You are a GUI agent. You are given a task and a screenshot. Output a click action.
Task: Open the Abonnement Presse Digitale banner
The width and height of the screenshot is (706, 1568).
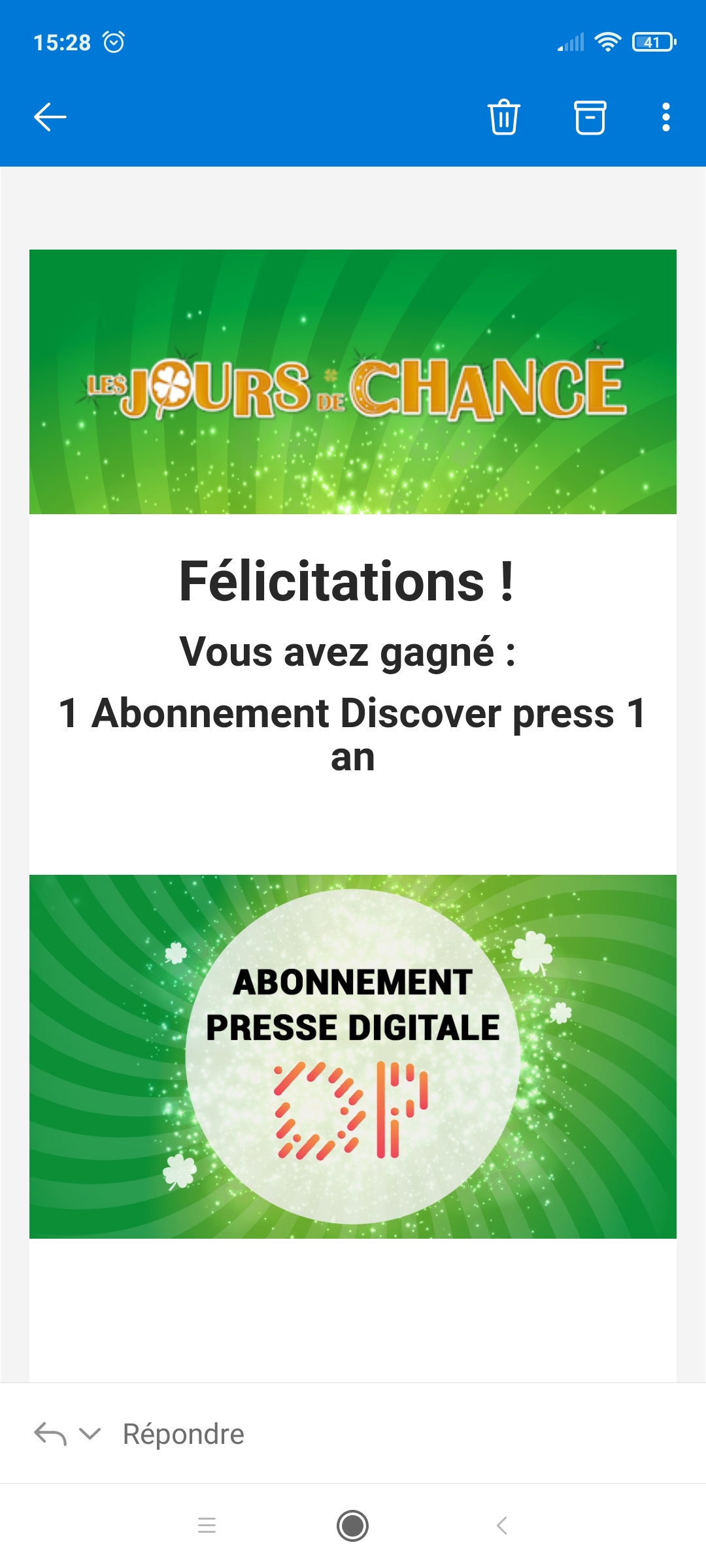coord(353,1056)
